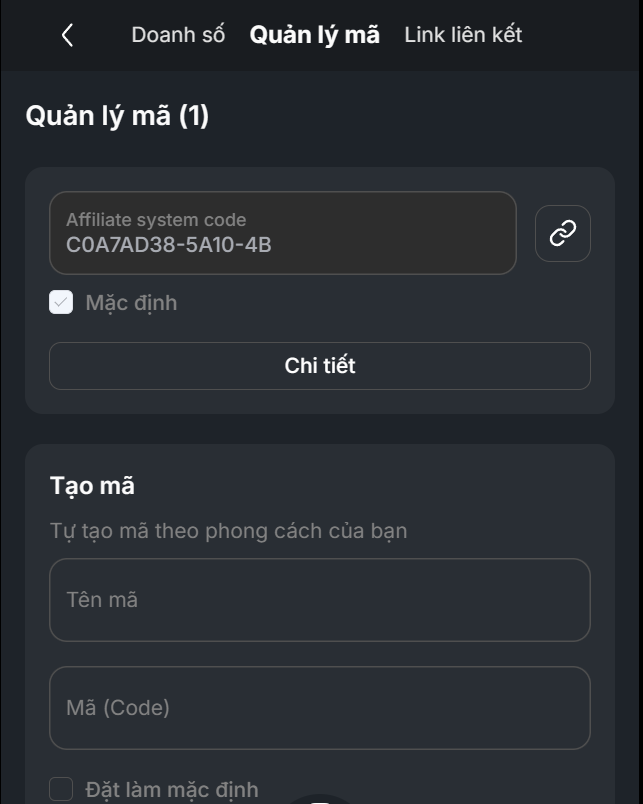Open Chi tiết for the affiliate code
This screenshot has width=643, height=804.
coord(319,366)
